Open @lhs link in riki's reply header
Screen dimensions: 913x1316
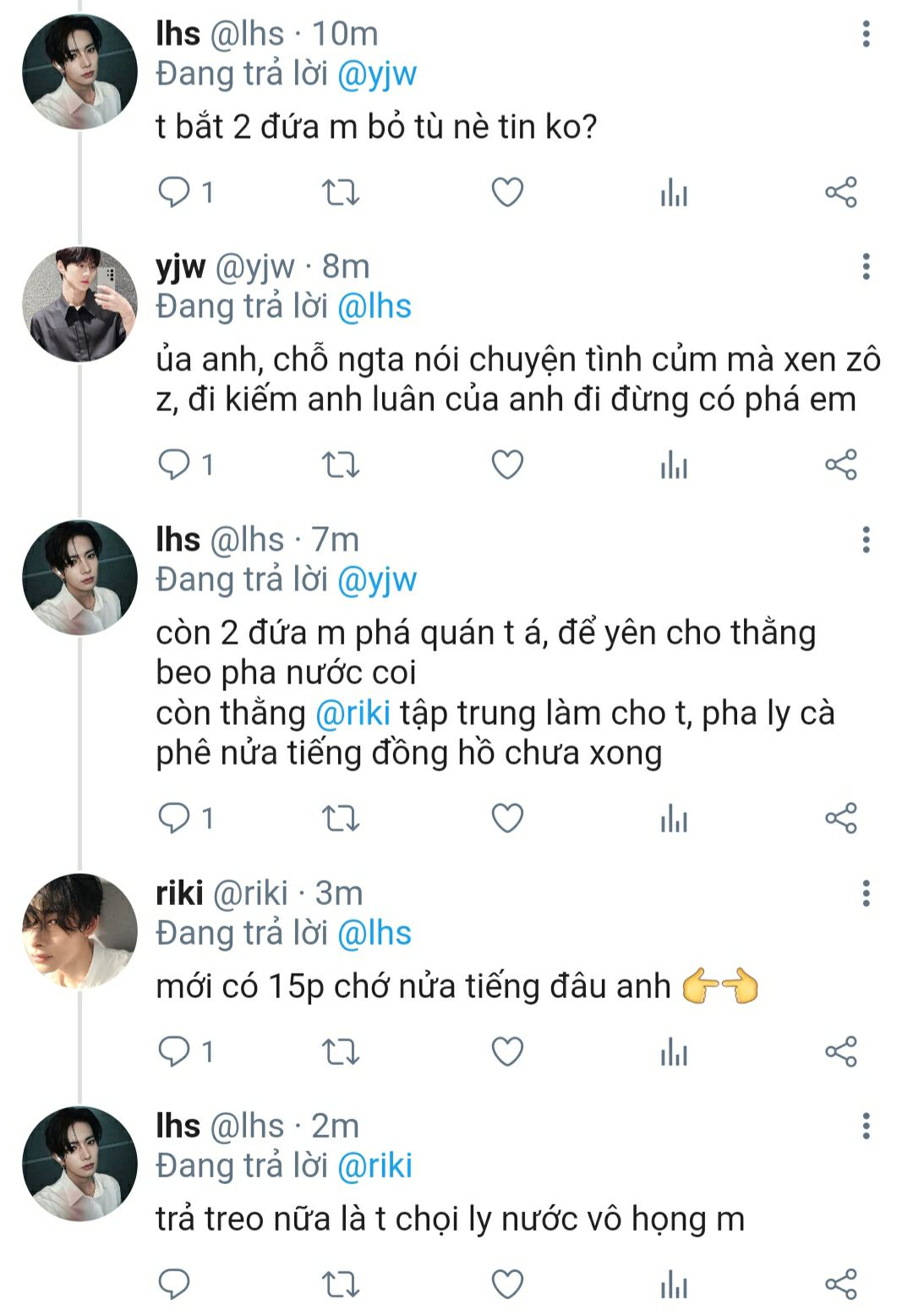(x=374, y=933)
